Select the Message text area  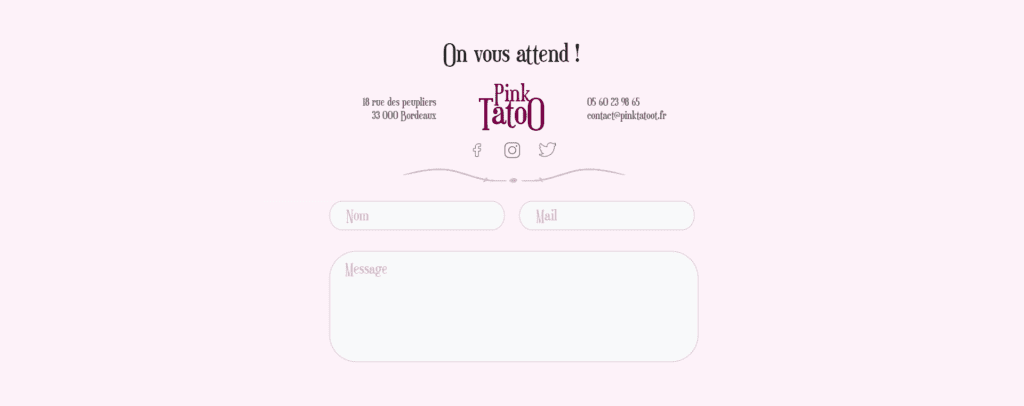[513, 306]
